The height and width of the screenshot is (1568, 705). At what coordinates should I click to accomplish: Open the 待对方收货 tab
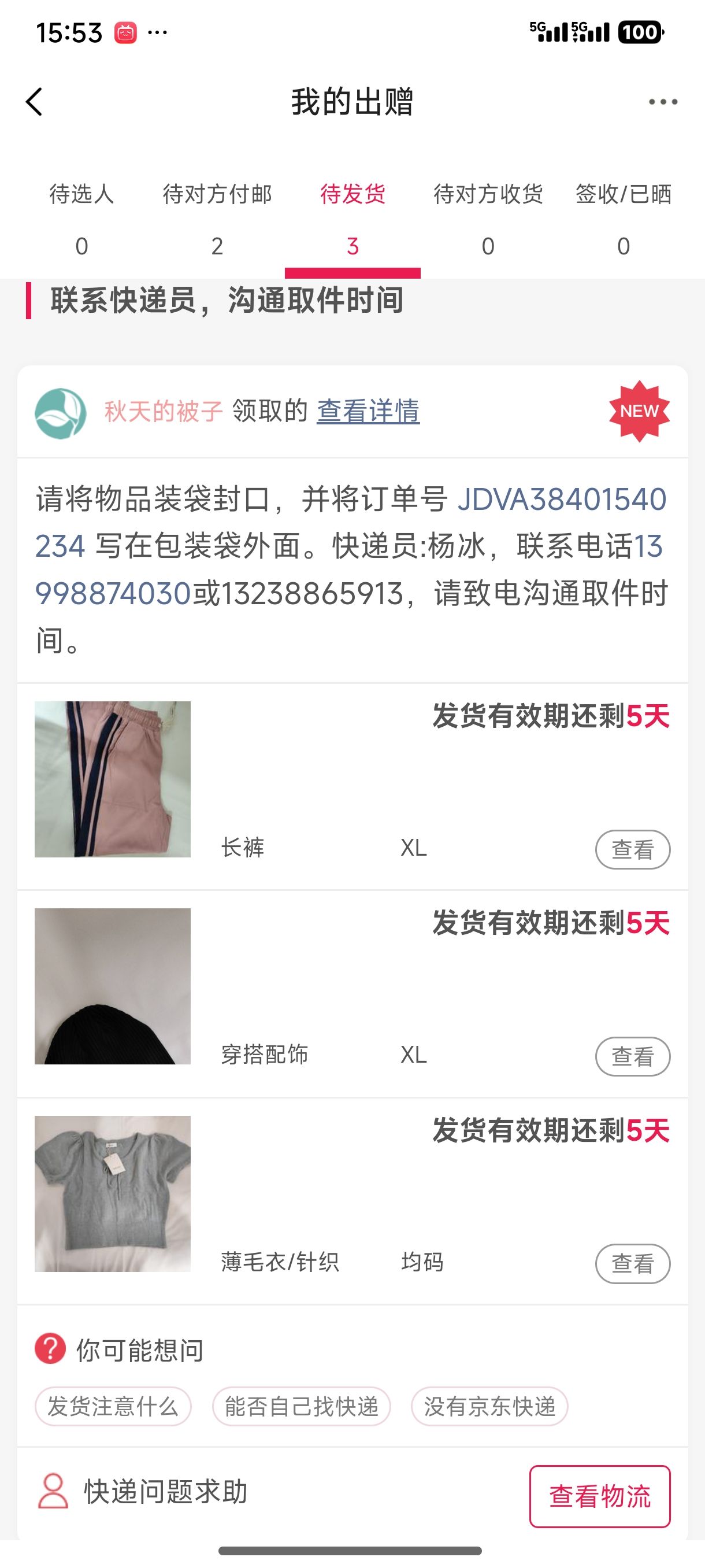point(488,218)
